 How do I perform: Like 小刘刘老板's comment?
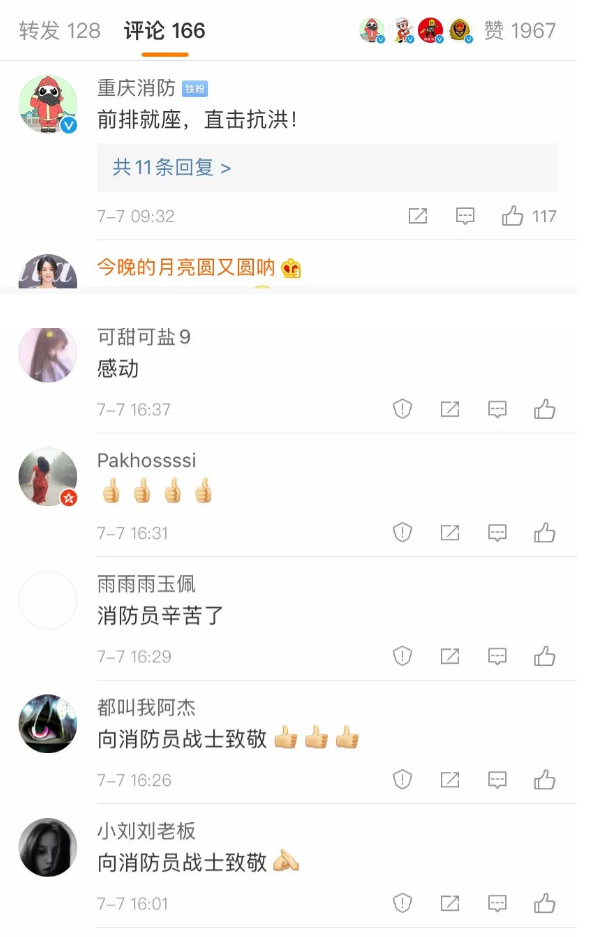[544, 903]
